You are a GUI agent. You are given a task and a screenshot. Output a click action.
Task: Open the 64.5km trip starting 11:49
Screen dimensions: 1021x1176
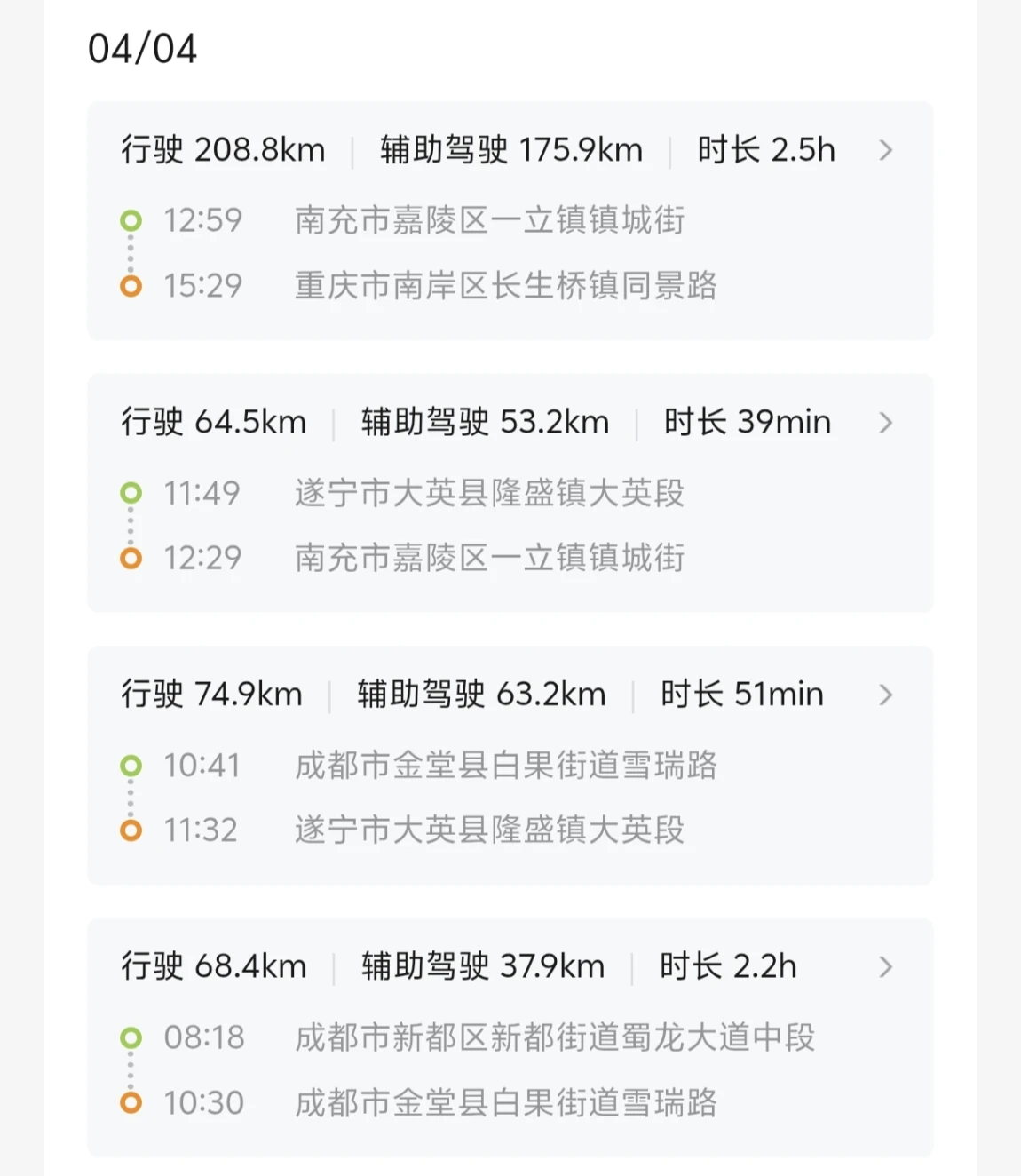pyautogui.click(x=884, y=423)
